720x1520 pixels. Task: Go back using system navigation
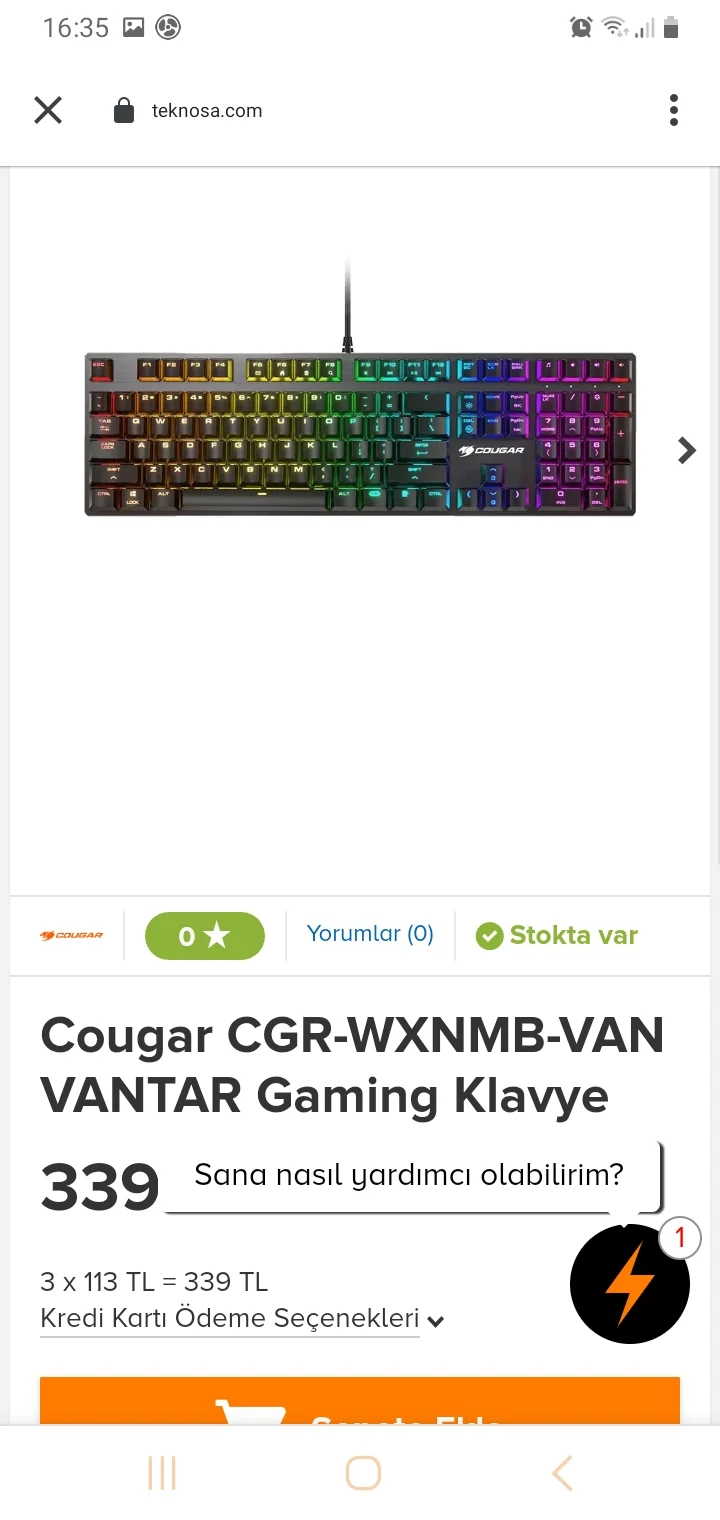click(562, 1473)
